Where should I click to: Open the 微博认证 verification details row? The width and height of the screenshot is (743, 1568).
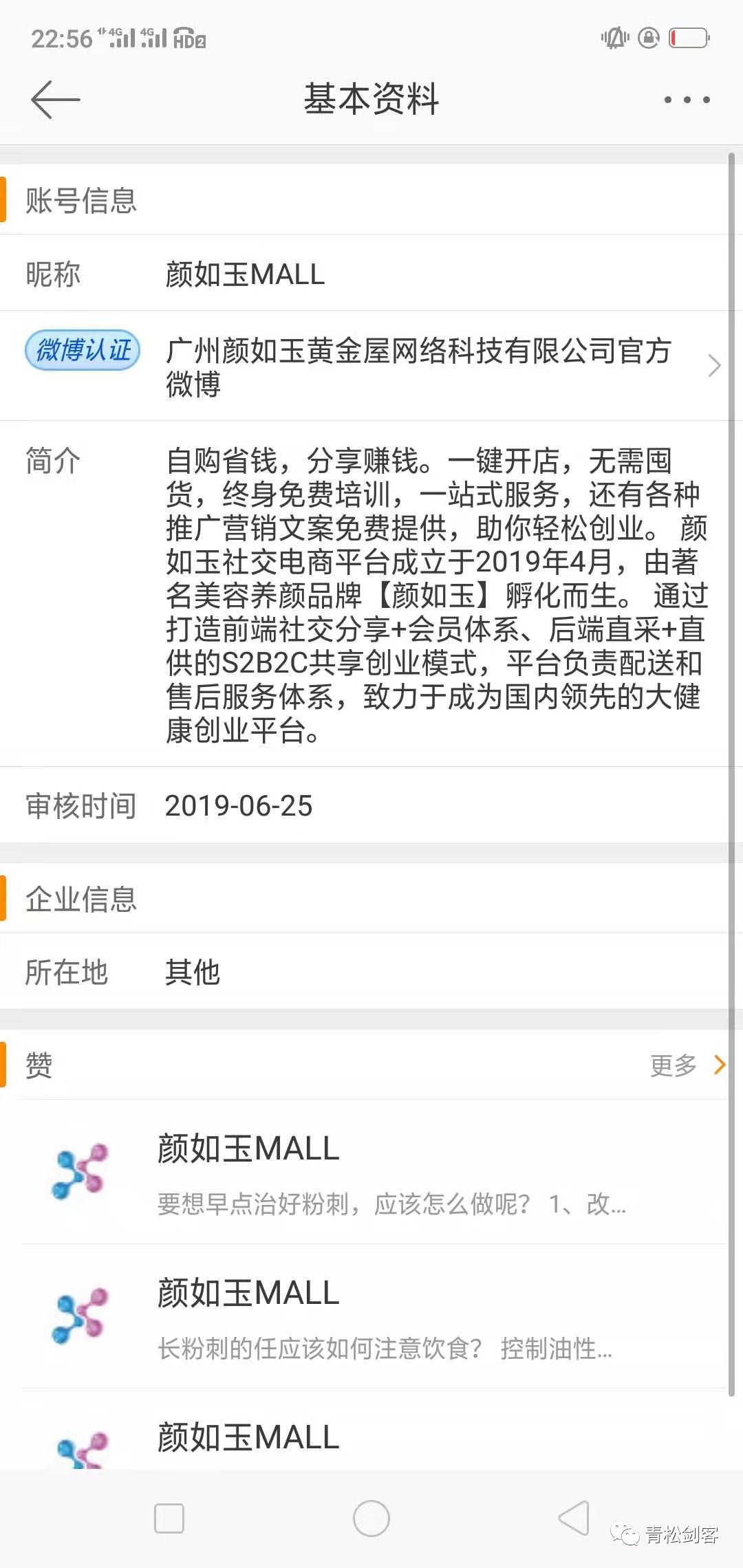tap(371, 366)
